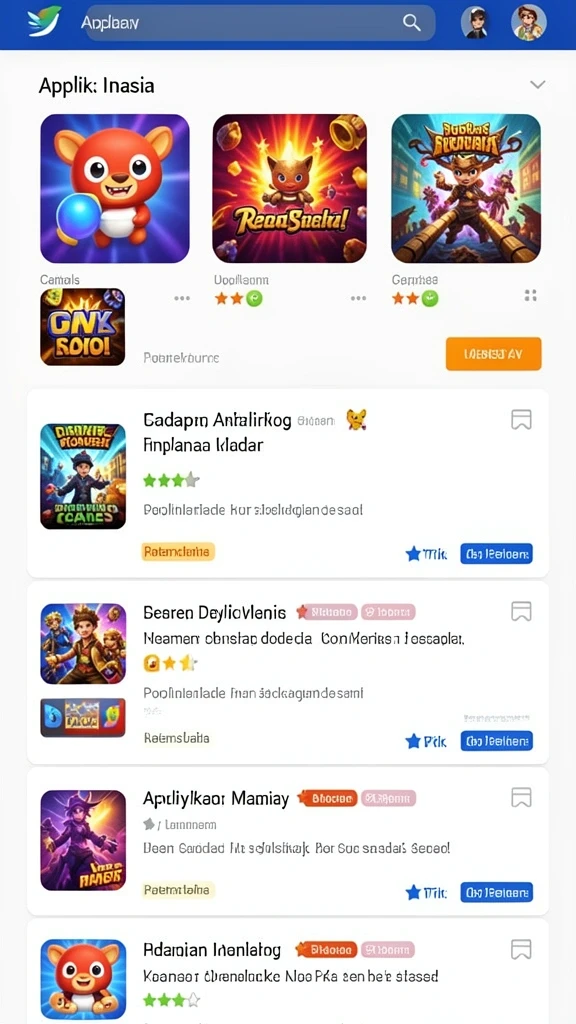The width and height of the screenshot is (576, 1024).
Task: Bookmark the Bearen Deyliovlenis app
Action: (x=520, y=611)
